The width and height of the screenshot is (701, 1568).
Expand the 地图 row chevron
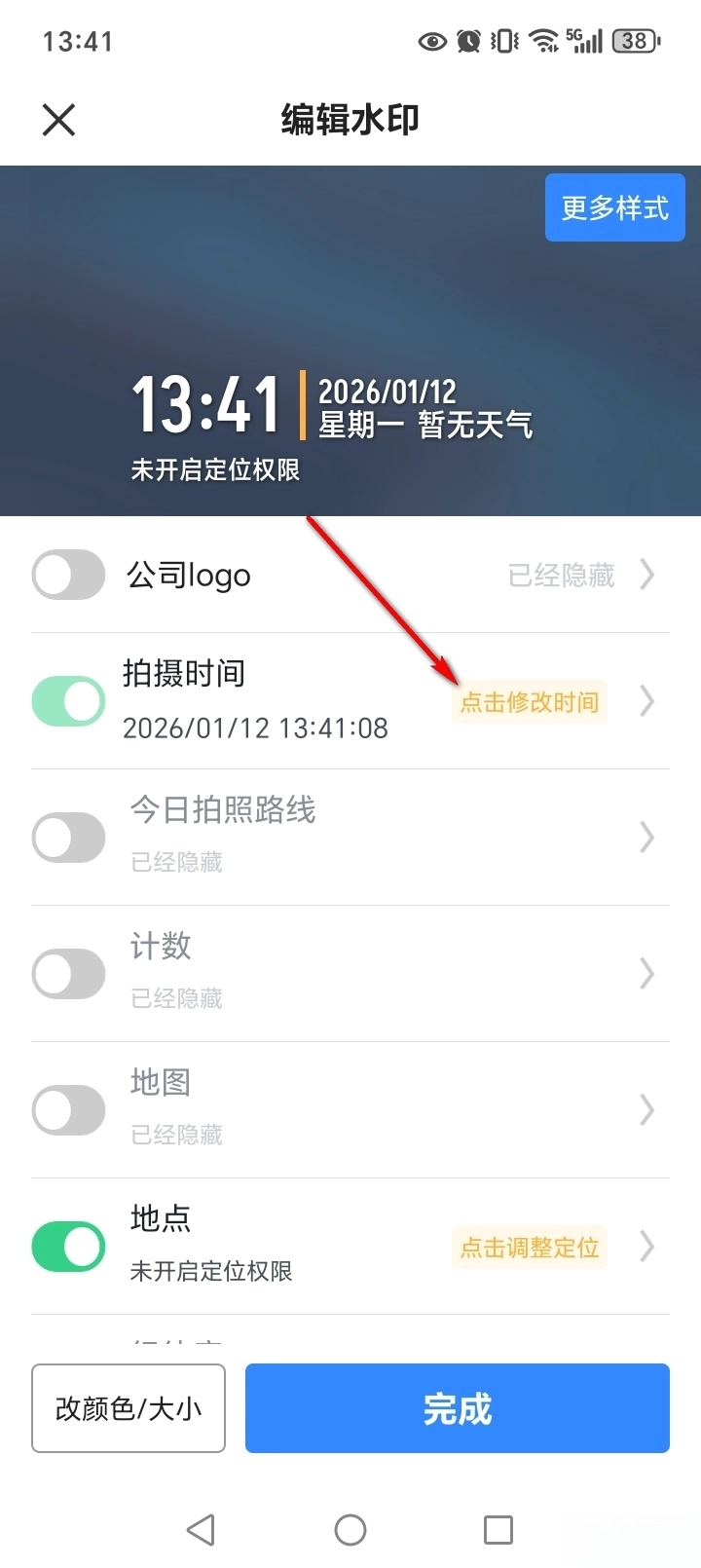(x=646, y=1110)
